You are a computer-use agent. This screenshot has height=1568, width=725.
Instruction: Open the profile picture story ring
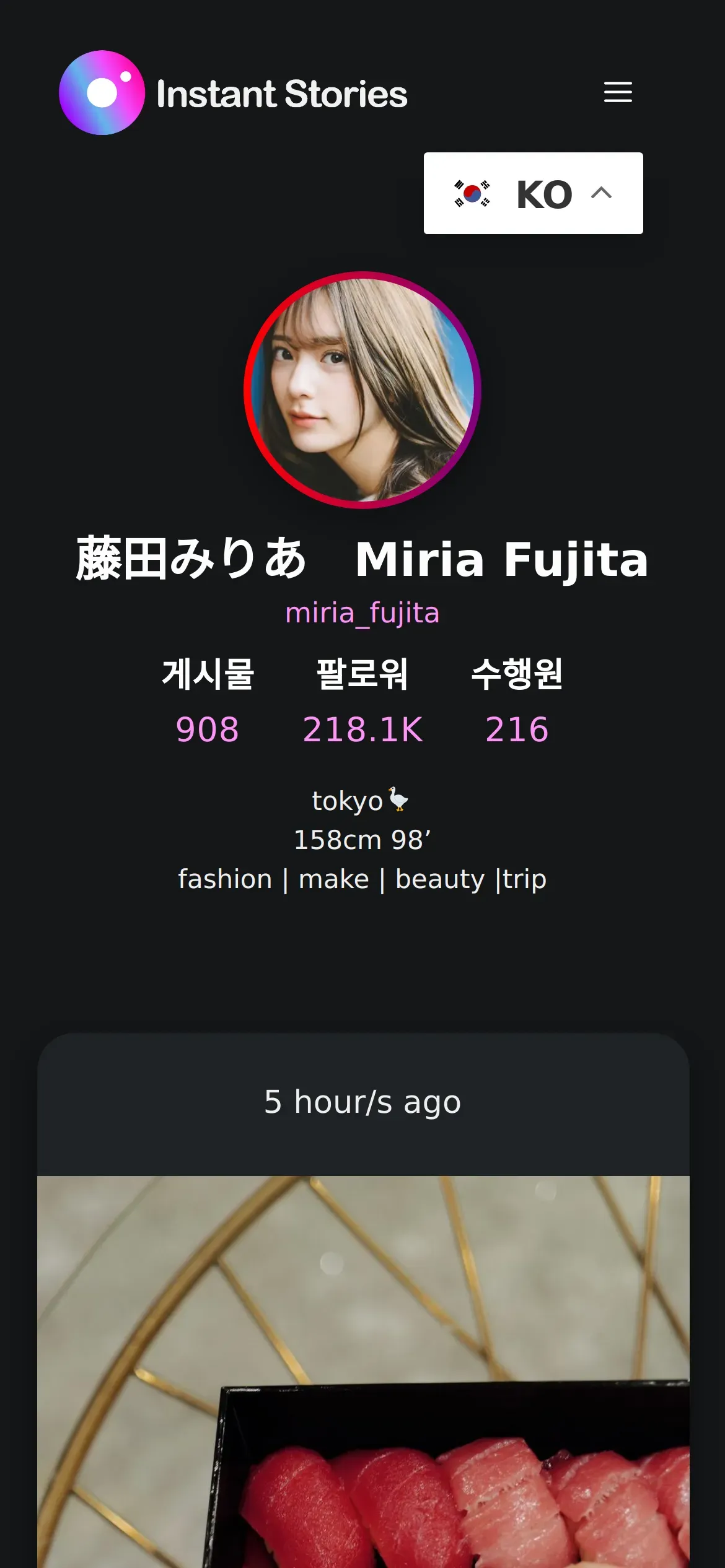coord(362,390)
